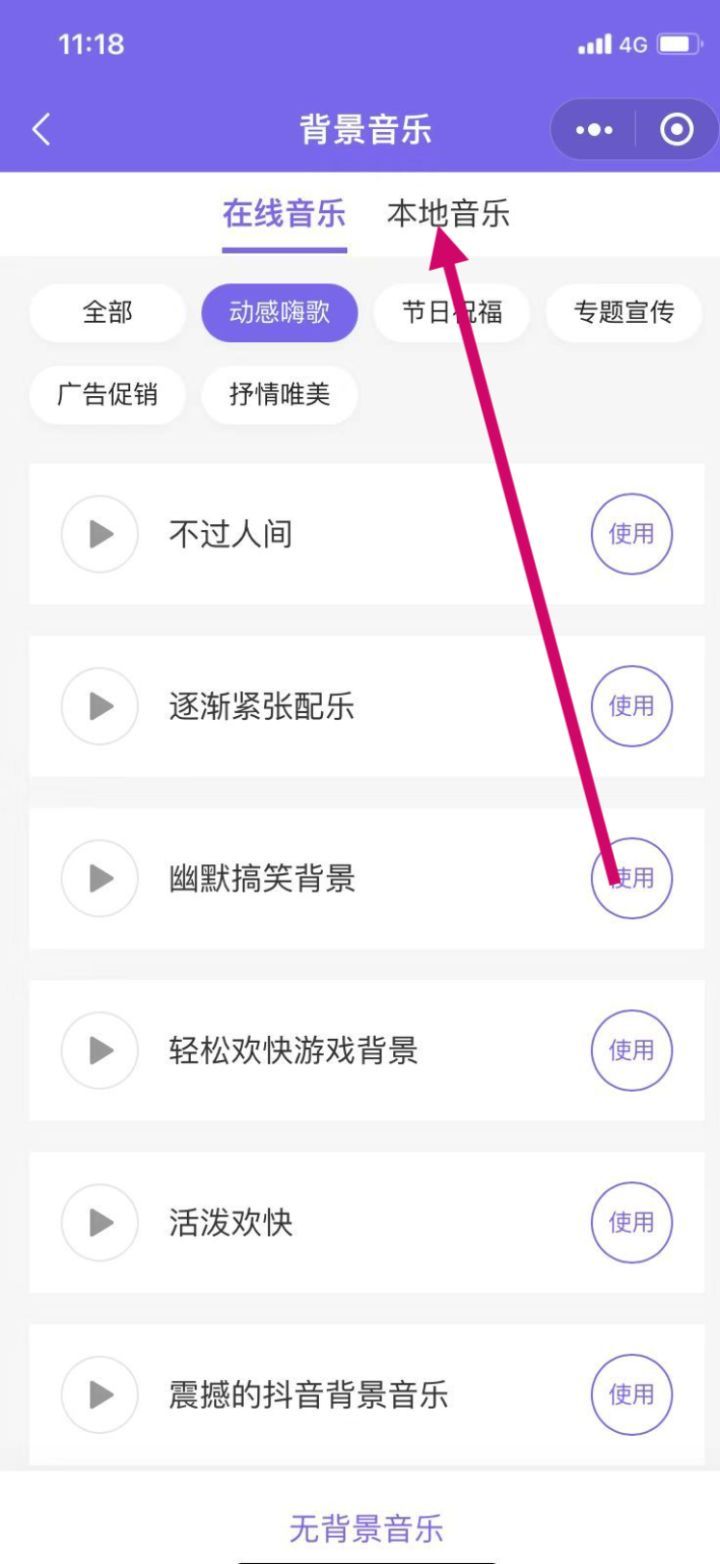
Task: Use 活泼欢快 as background music
Action: point(632,1222)
